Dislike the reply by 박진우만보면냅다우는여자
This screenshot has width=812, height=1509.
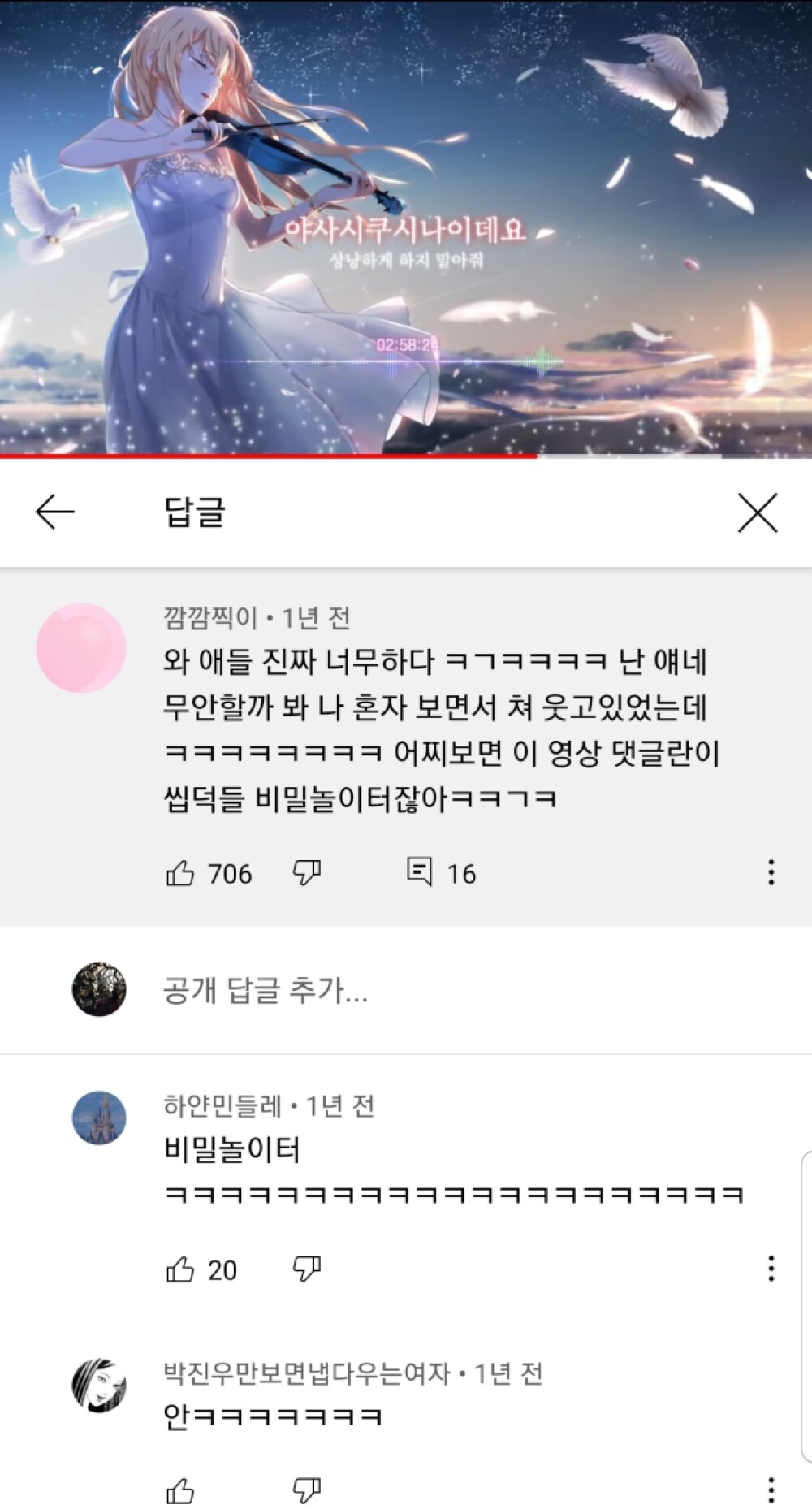point(306,1491)
